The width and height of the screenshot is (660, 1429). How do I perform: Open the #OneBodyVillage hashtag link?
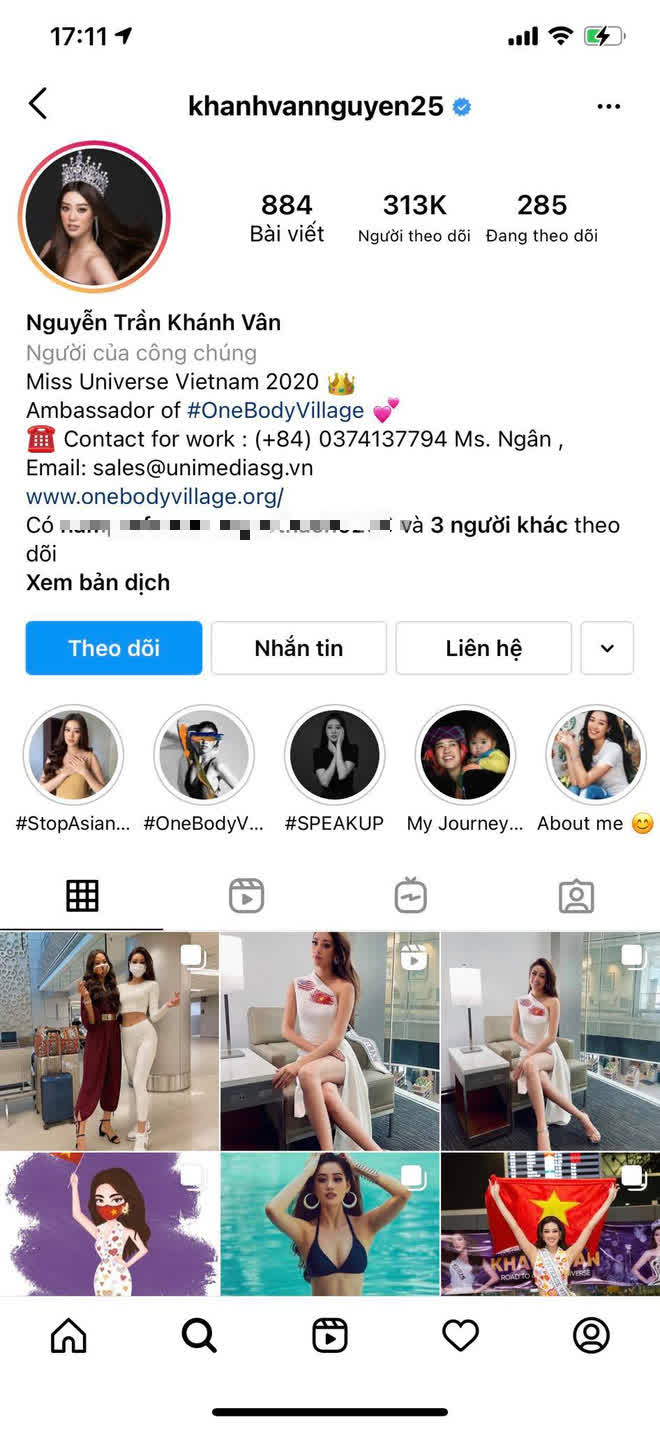(275, 410)
